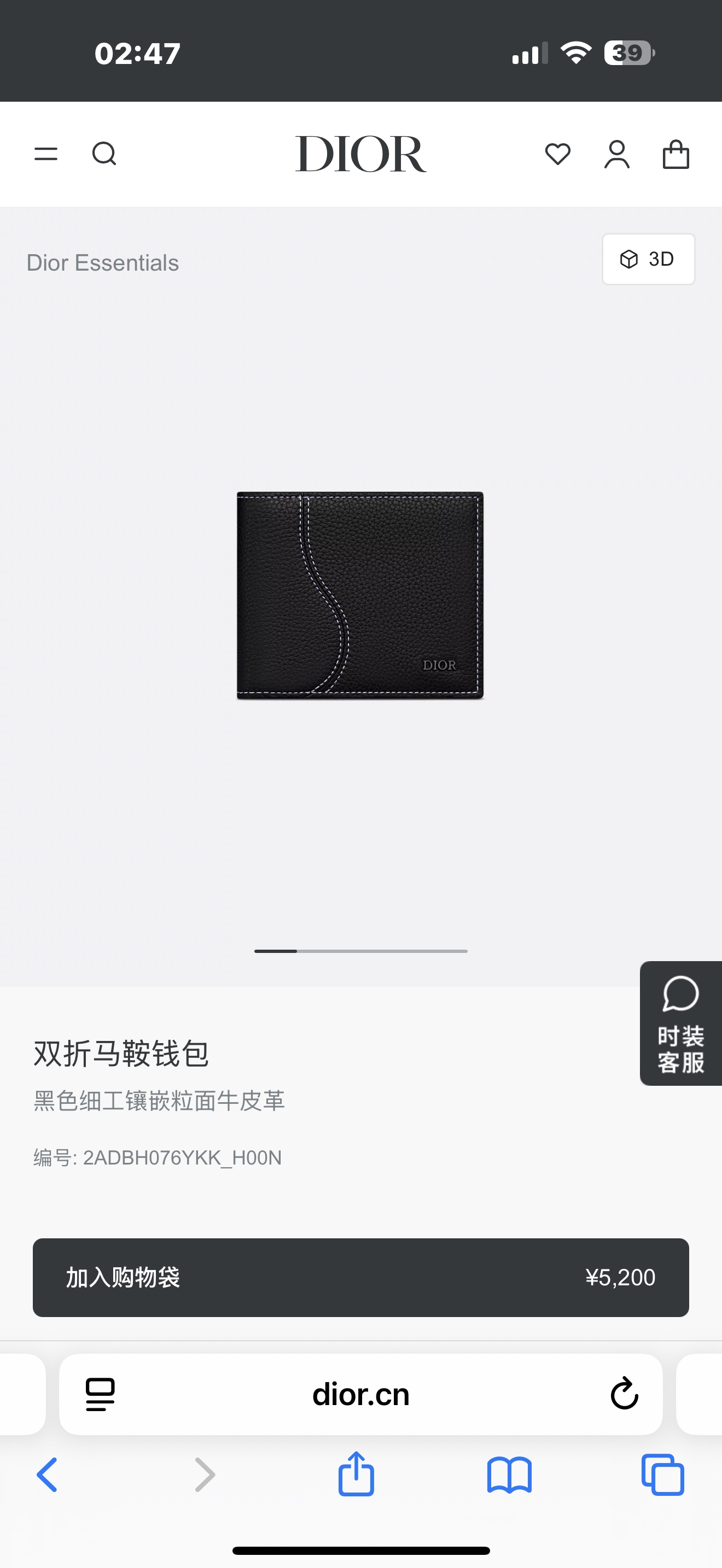View the wallet in 3D

[648, 259]
